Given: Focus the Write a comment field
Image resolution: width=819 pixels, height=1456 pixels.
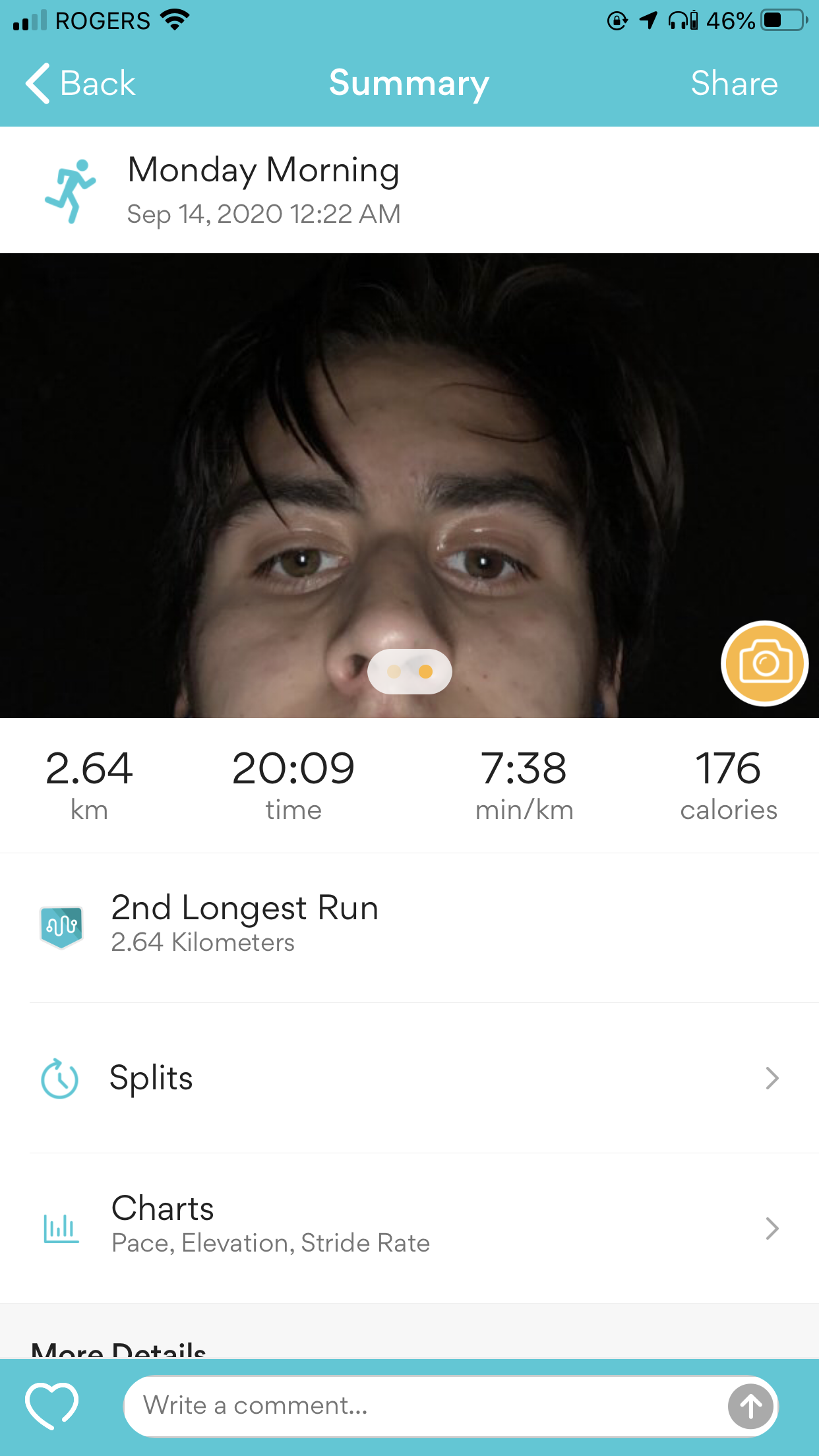Looking at the screenshot, I should 422,1406.
